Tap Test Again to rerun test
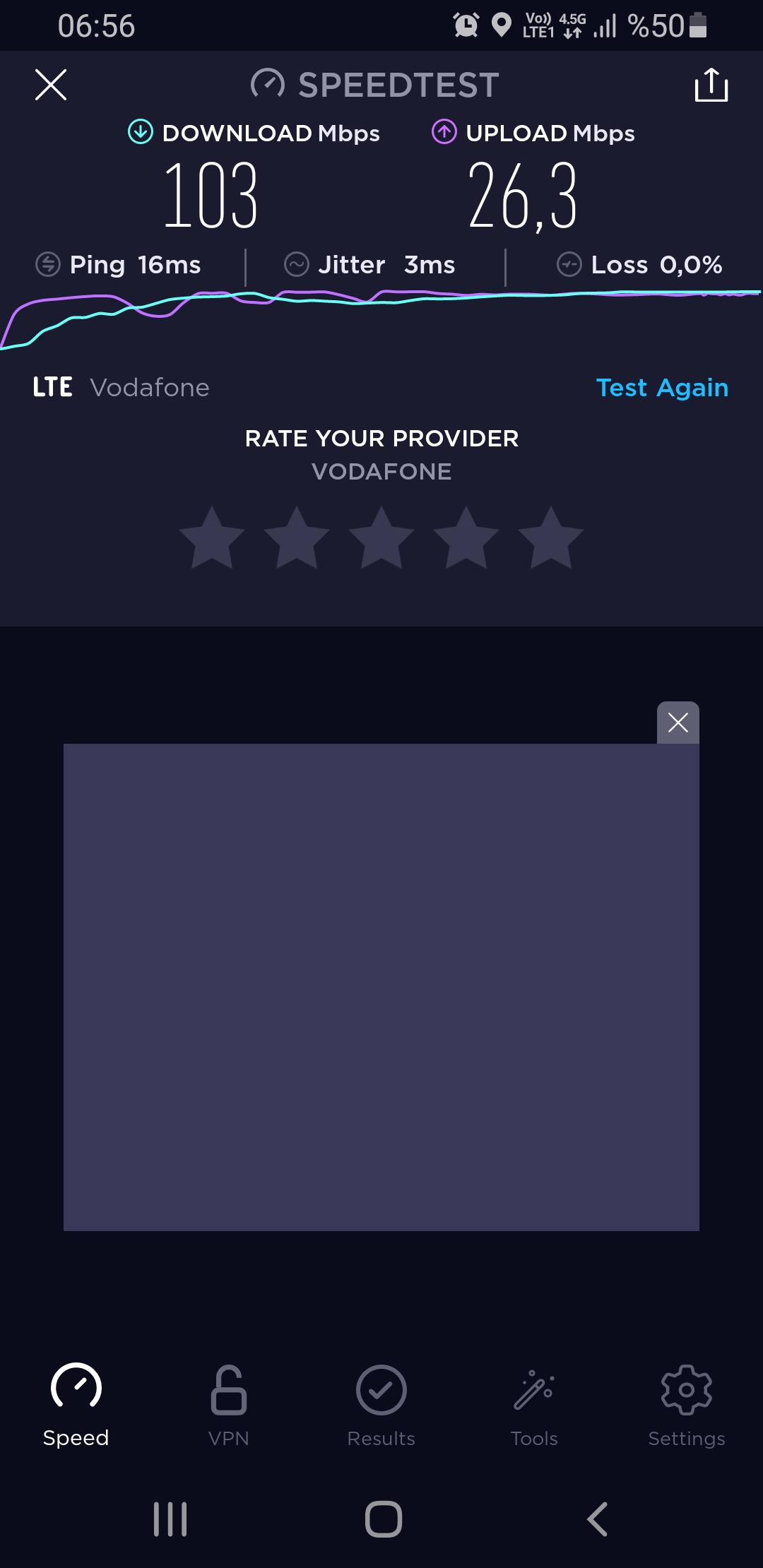763x1568 pixels. coord(662,388)
